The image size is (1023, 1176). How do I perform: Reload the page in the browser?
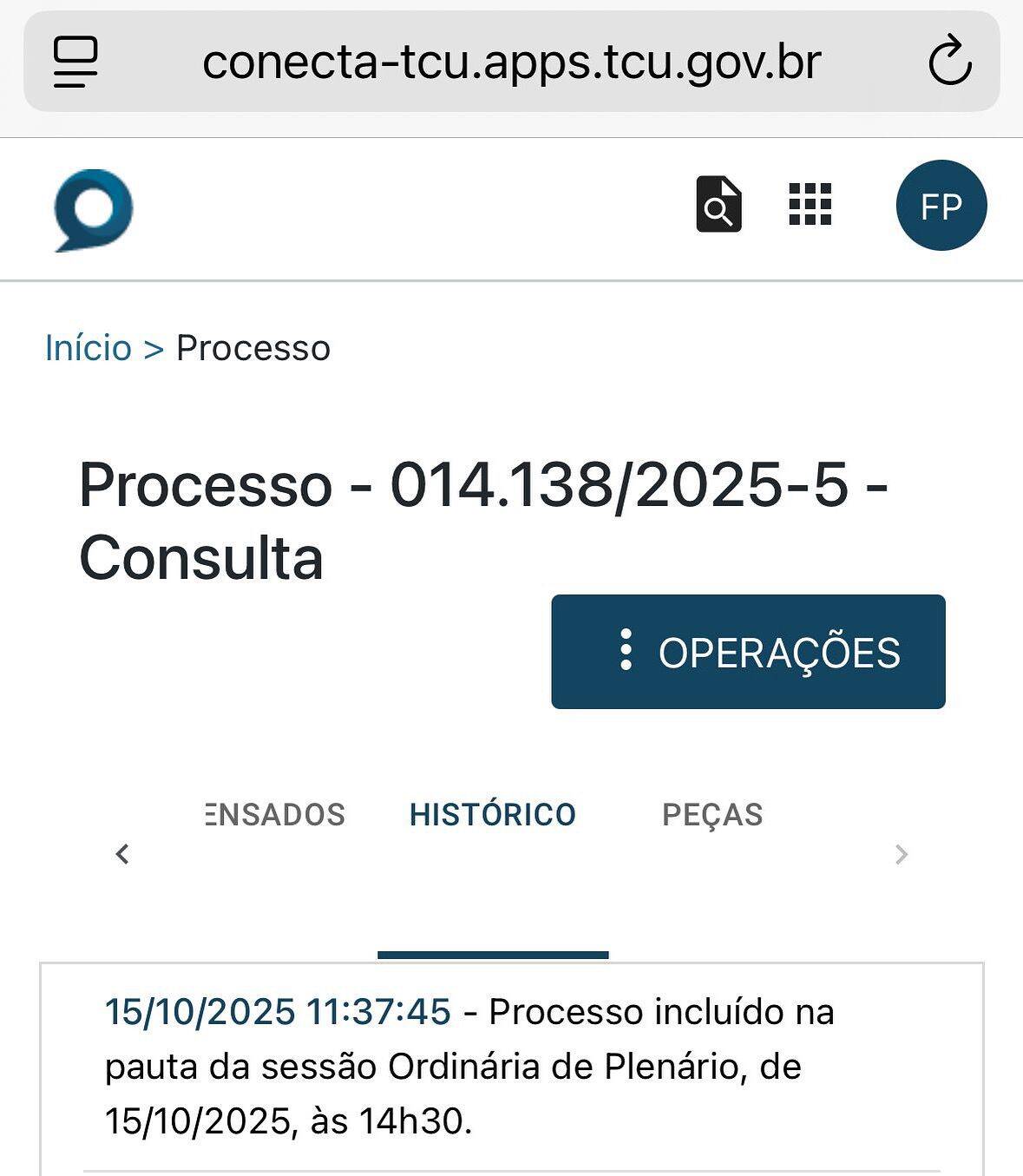pos(949,61)
